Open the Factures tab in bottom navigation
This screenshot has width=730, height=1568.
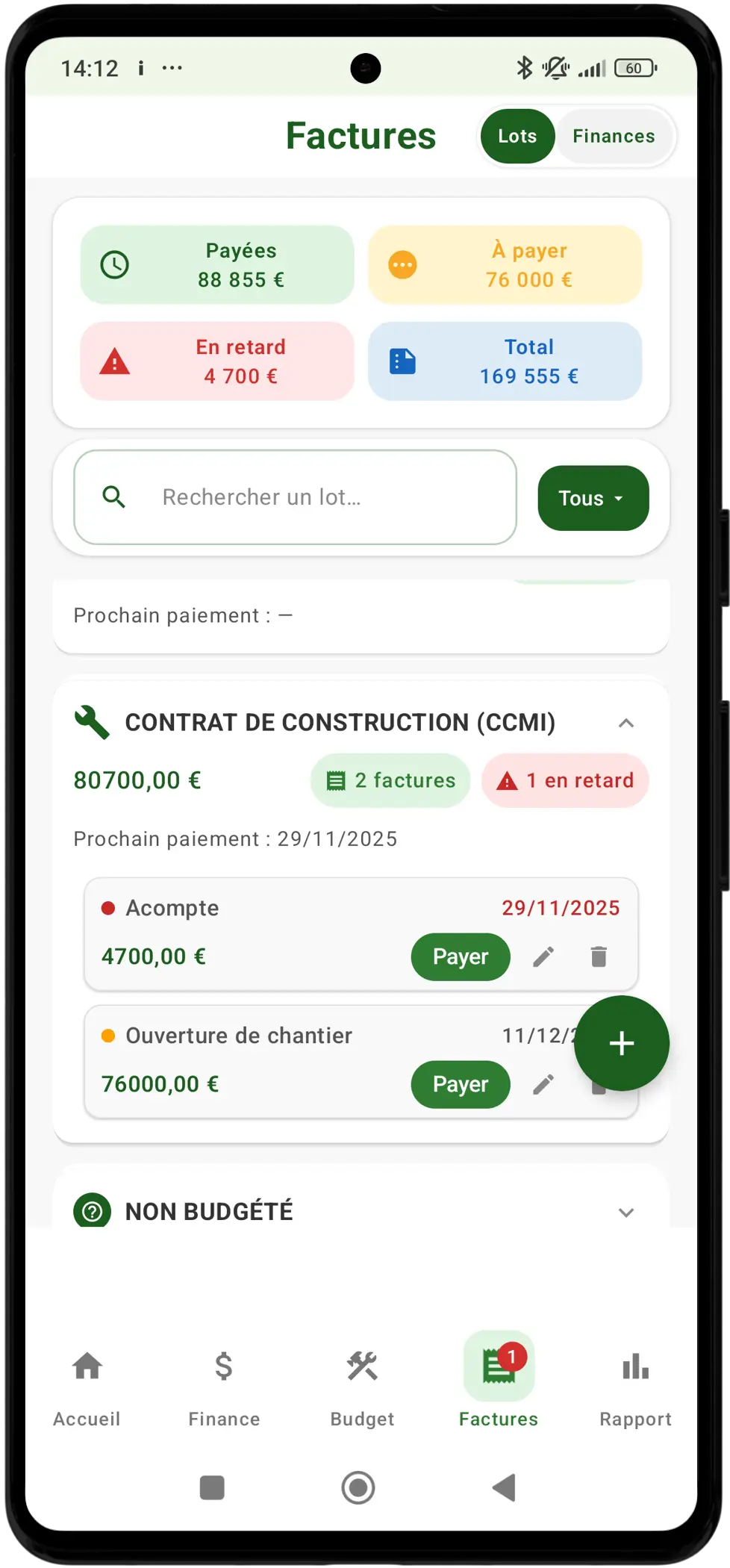498,1368
